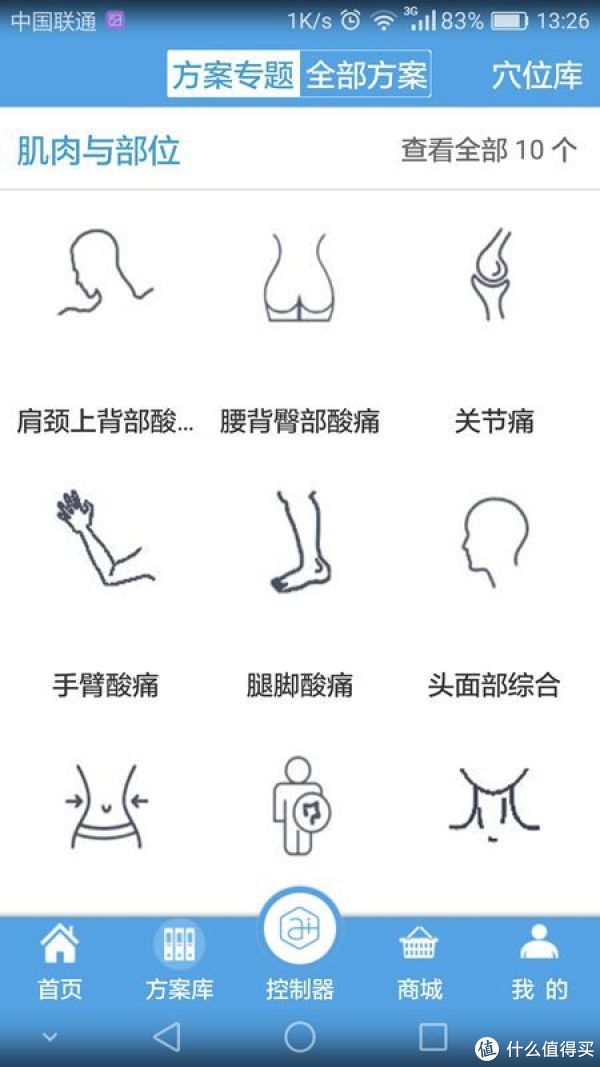This screenshot has width=600, height=1067.
Task: Open the 商城 shop tab
Action: (x=419, y=962)
